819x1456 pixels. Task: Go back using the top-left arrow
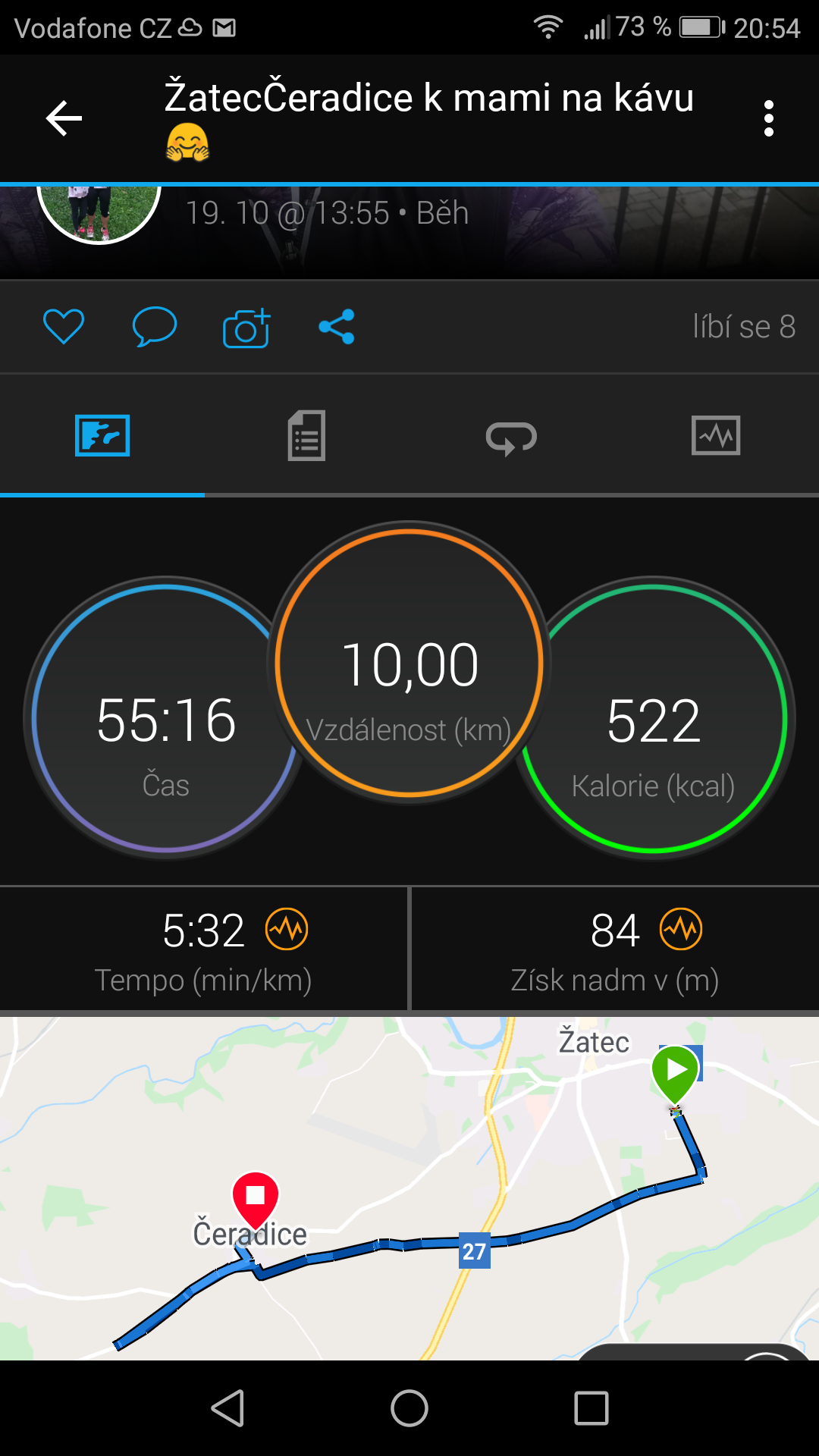pos(64,118)
